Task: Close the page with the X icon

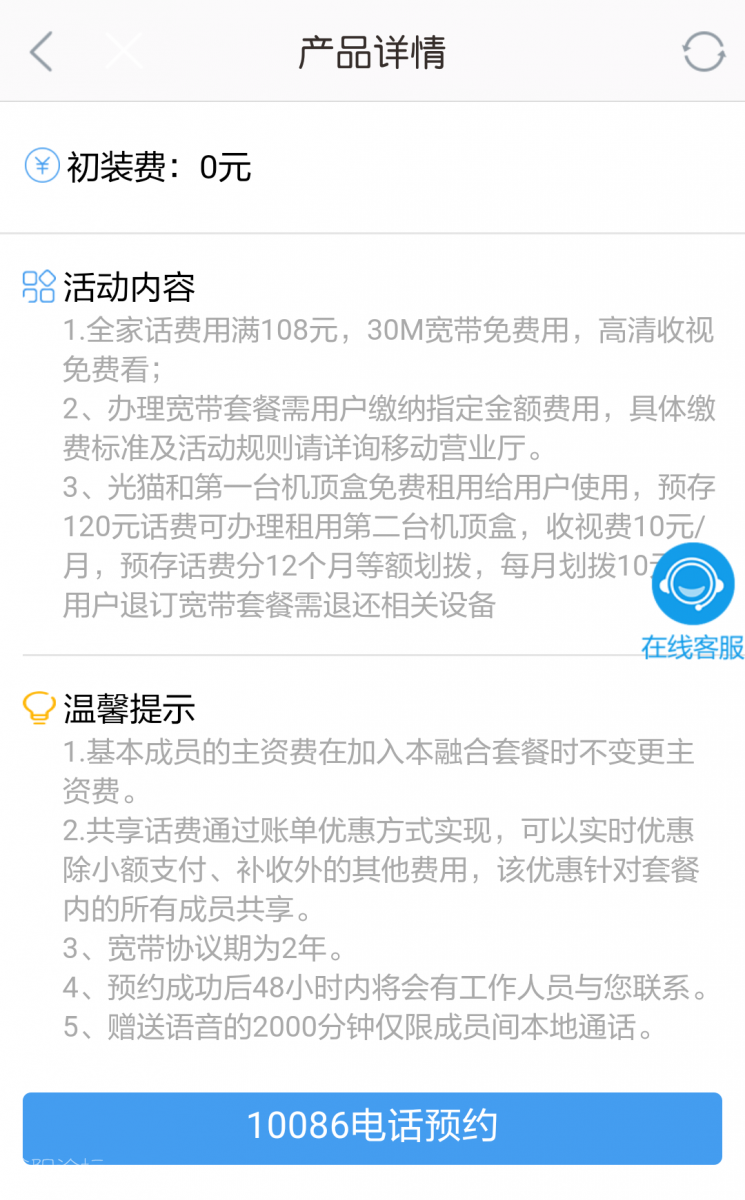Action: pyautogui.click(x=124, y=51)
